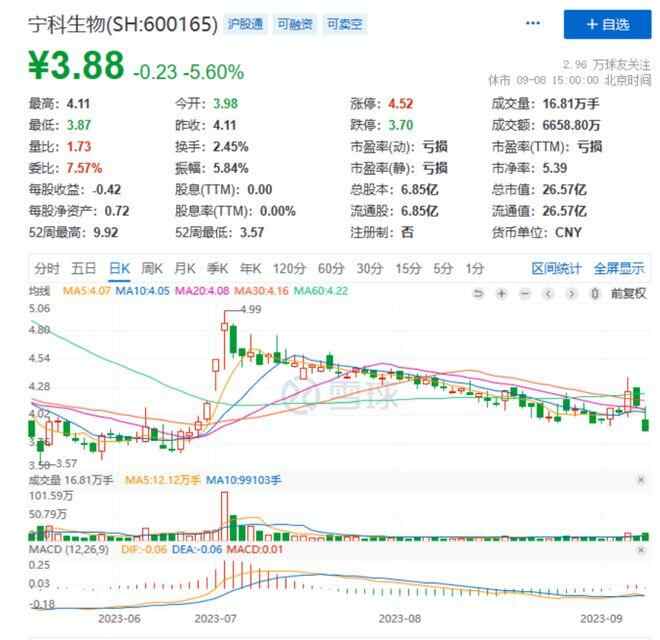Switch chart to 分时 view
660x640 pixels.
(x=47, y=268)
